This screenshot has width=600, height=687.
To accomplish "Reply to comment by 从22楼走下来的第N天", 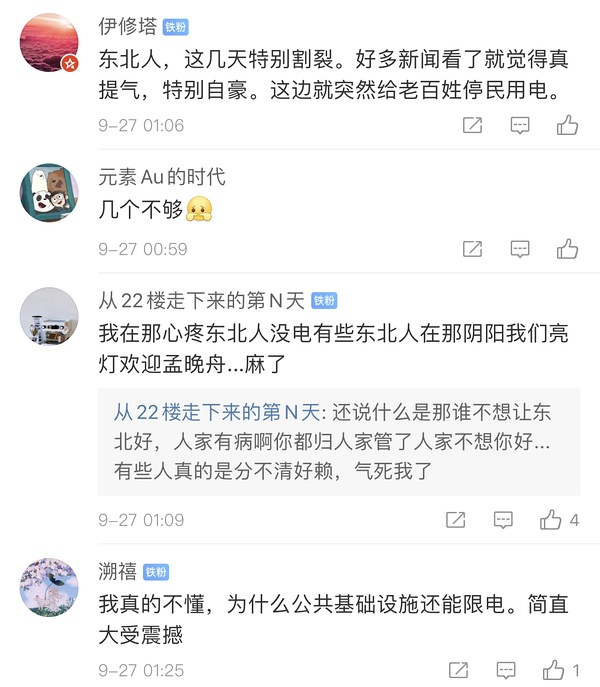I will [x=503, y=520].
